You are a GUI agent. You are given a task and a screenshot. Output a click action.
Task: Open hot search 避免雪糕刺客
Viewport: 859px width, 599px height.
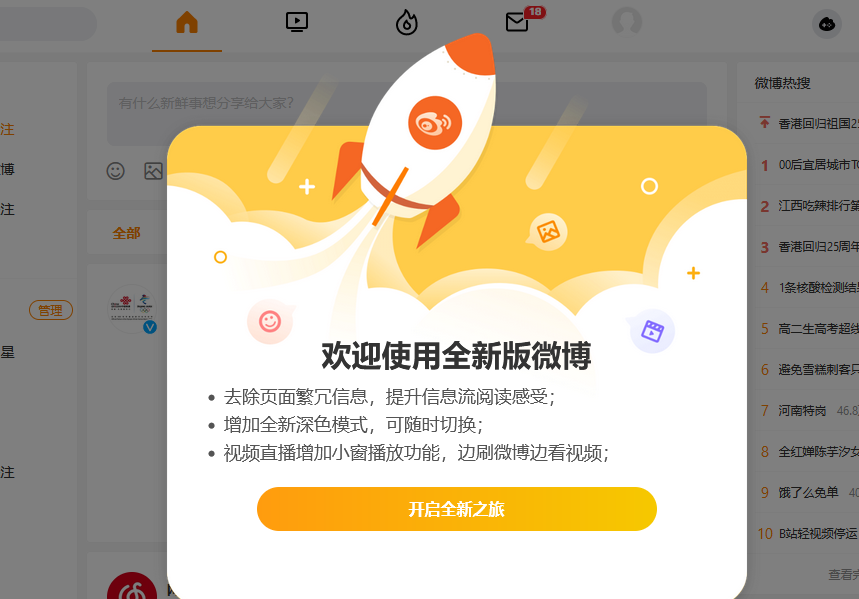coord(817,370)
